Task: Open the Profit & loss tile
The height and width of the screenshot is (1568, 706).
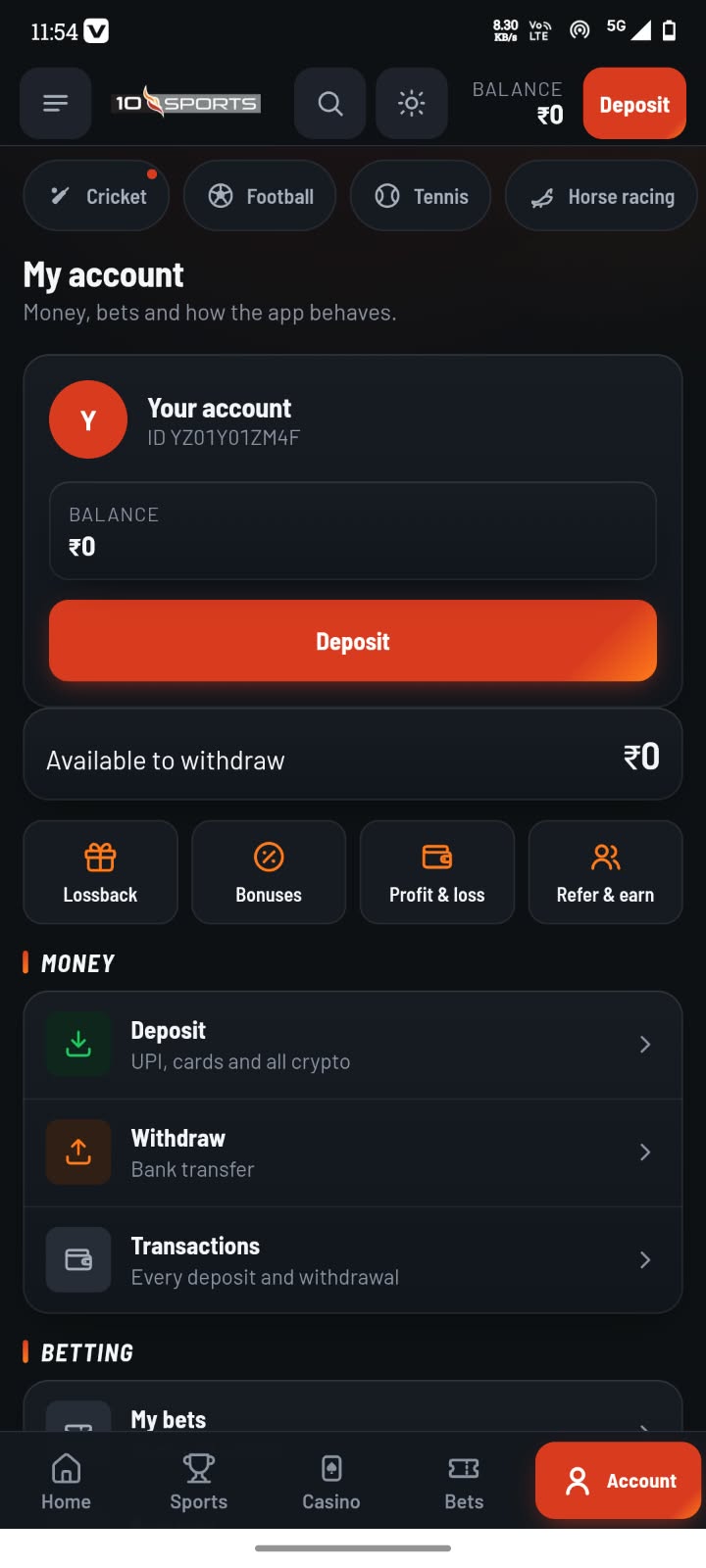Action: point(437,872)
